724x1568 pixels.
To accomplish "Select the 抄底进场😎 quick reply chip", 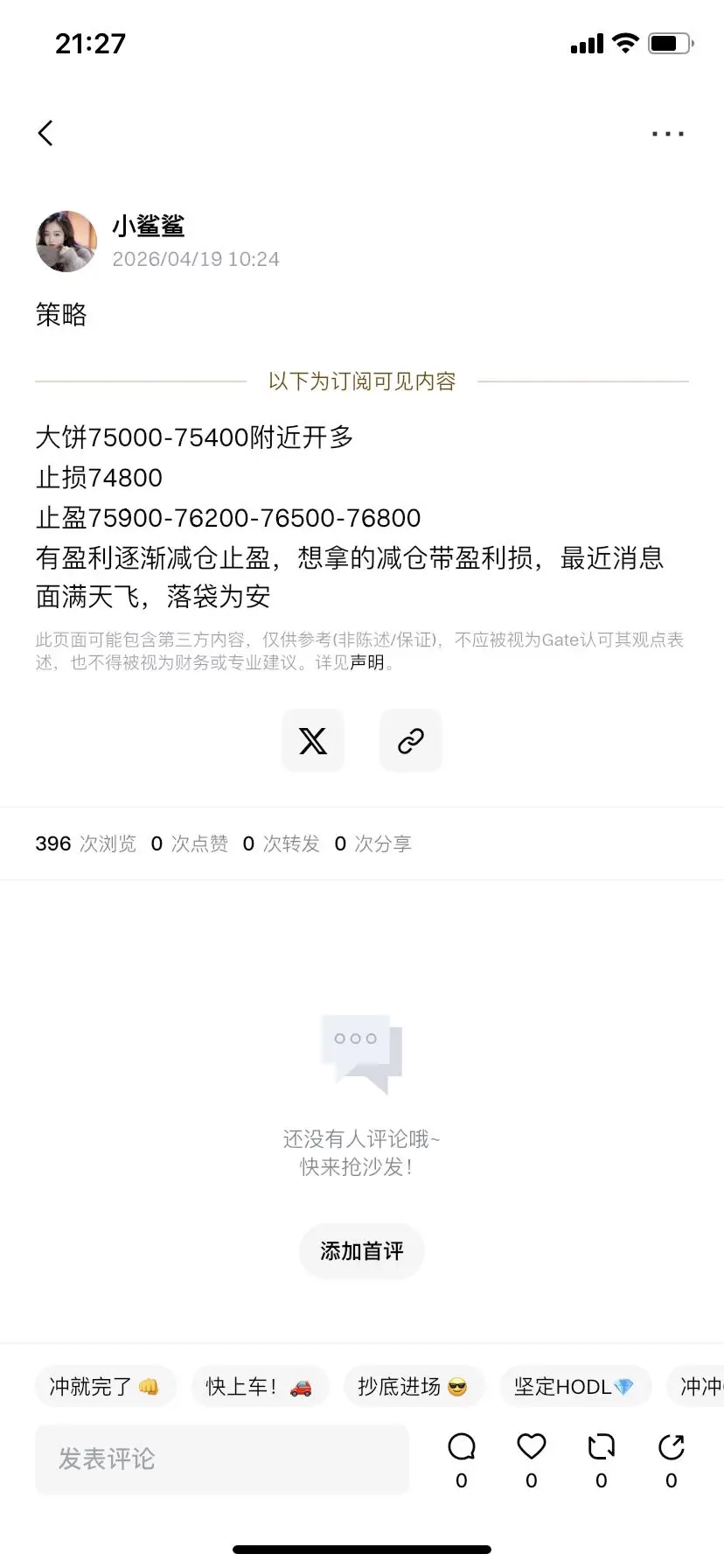I will pos(414,1386).
